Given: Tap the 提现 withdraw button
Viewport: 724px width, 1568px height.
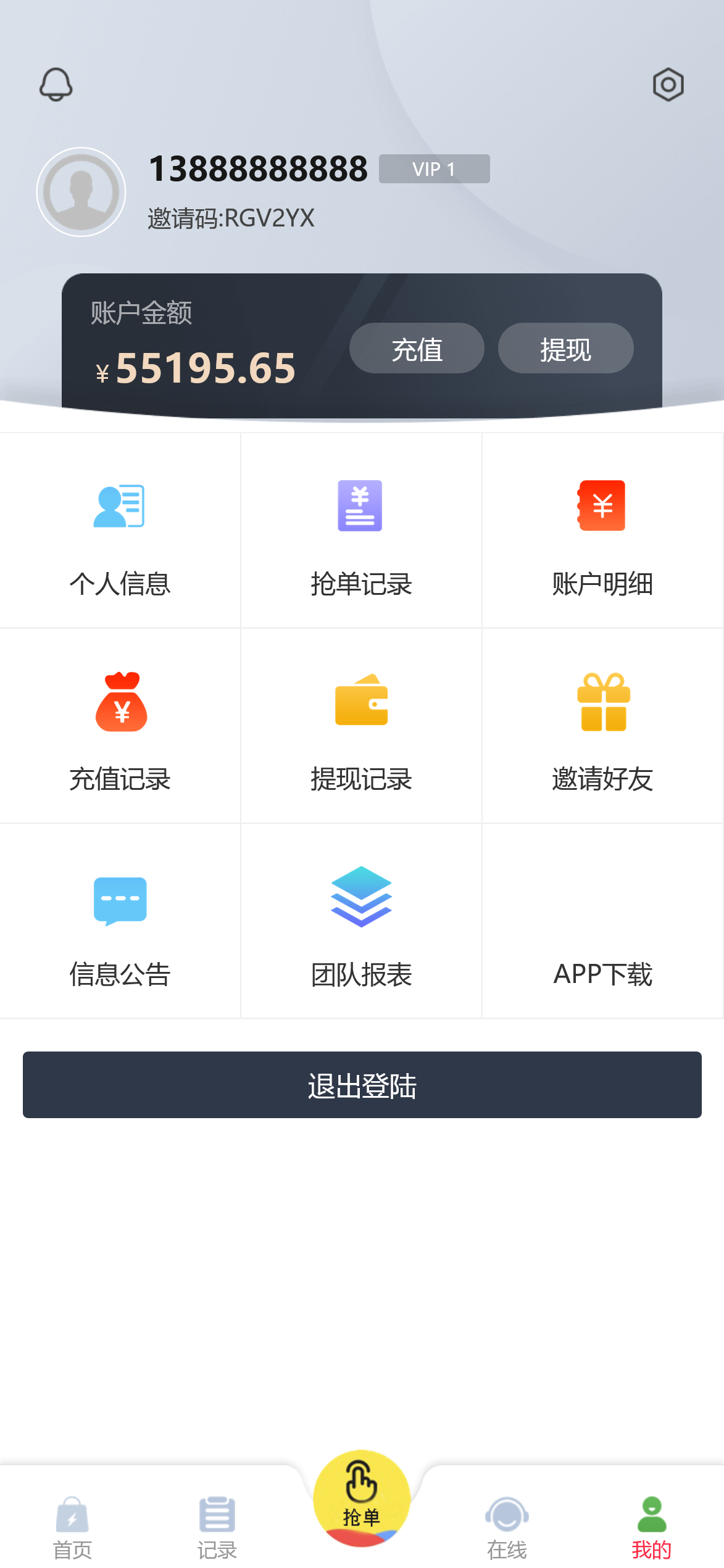Looking at the screenshot, I should pos(565,349).
